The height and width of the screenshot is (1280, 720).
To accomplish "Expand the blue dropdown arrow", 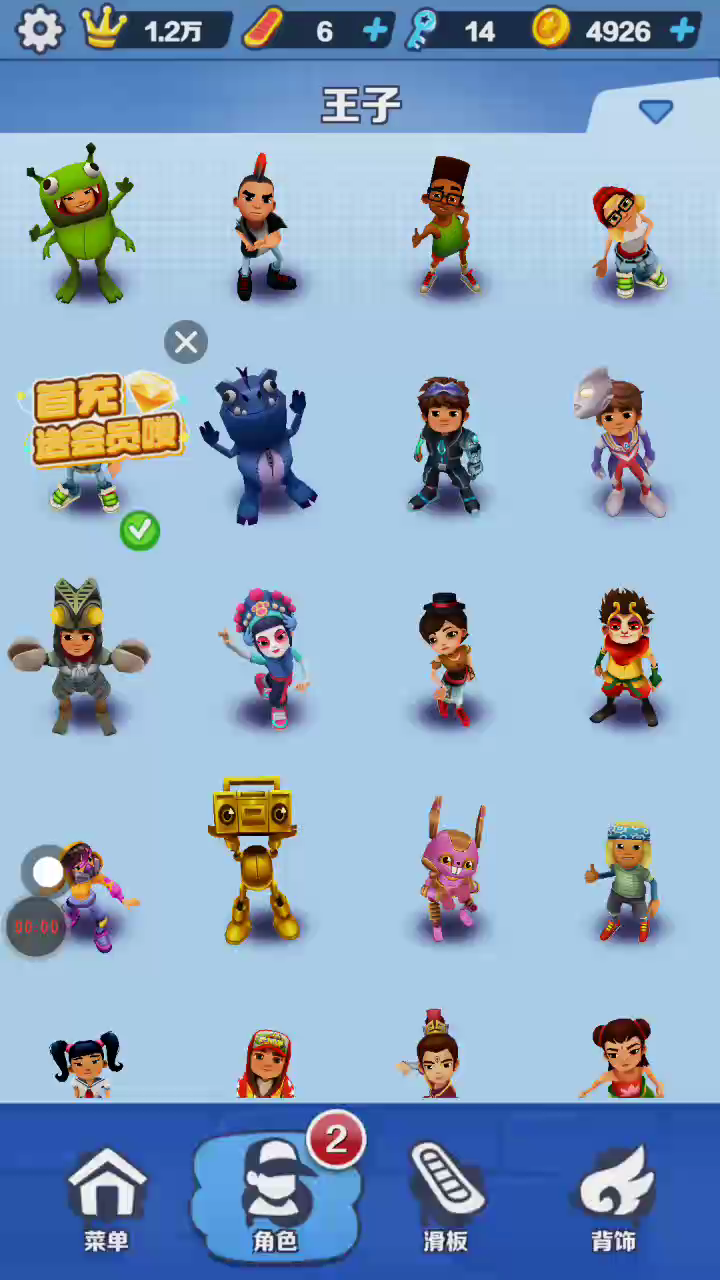I will click(x=656, y=111).
